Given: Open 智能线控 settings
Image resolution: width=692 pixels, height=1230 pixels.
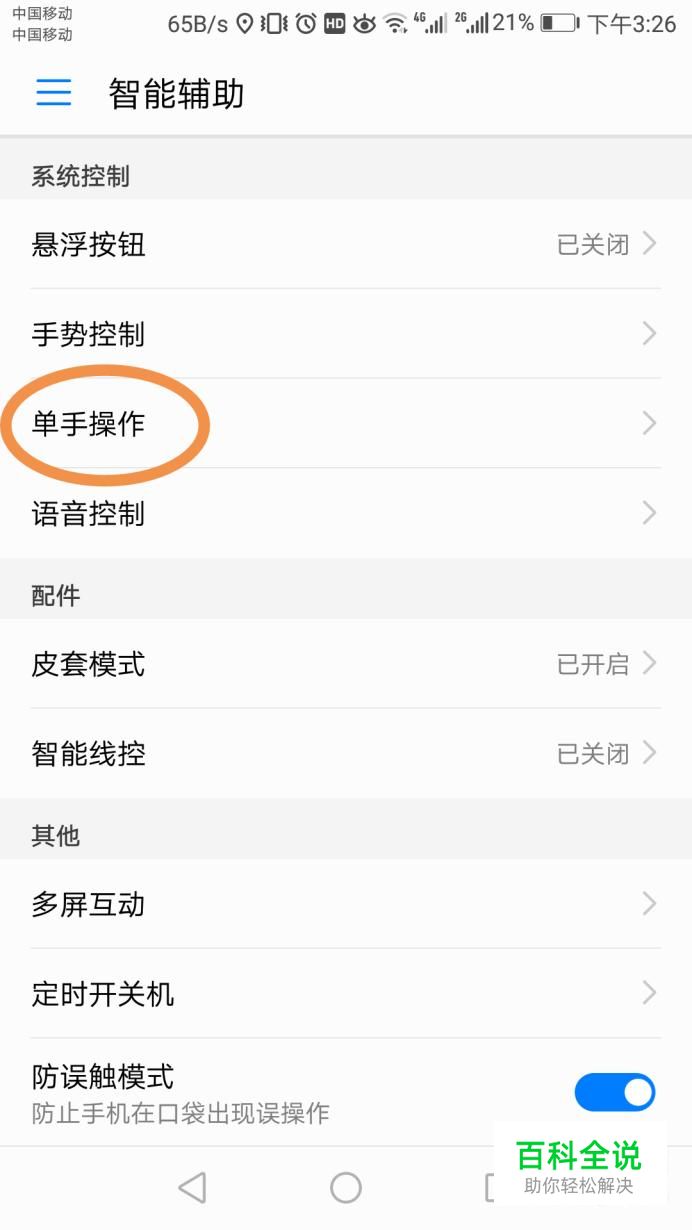Looking at the screenshot, I should [x=346, y=754].
